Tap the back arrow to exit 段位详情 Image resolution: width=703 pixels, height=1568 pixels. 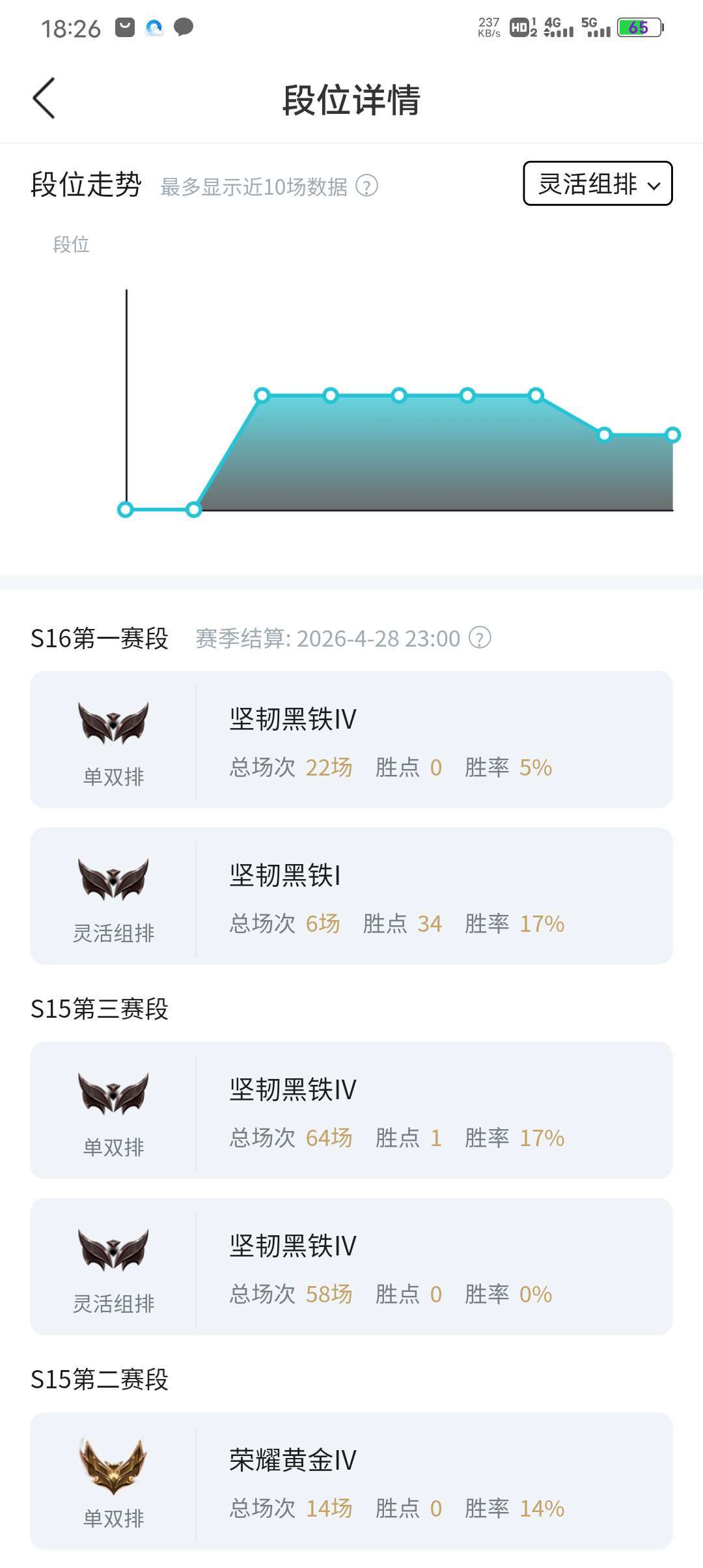click(44, 99)
